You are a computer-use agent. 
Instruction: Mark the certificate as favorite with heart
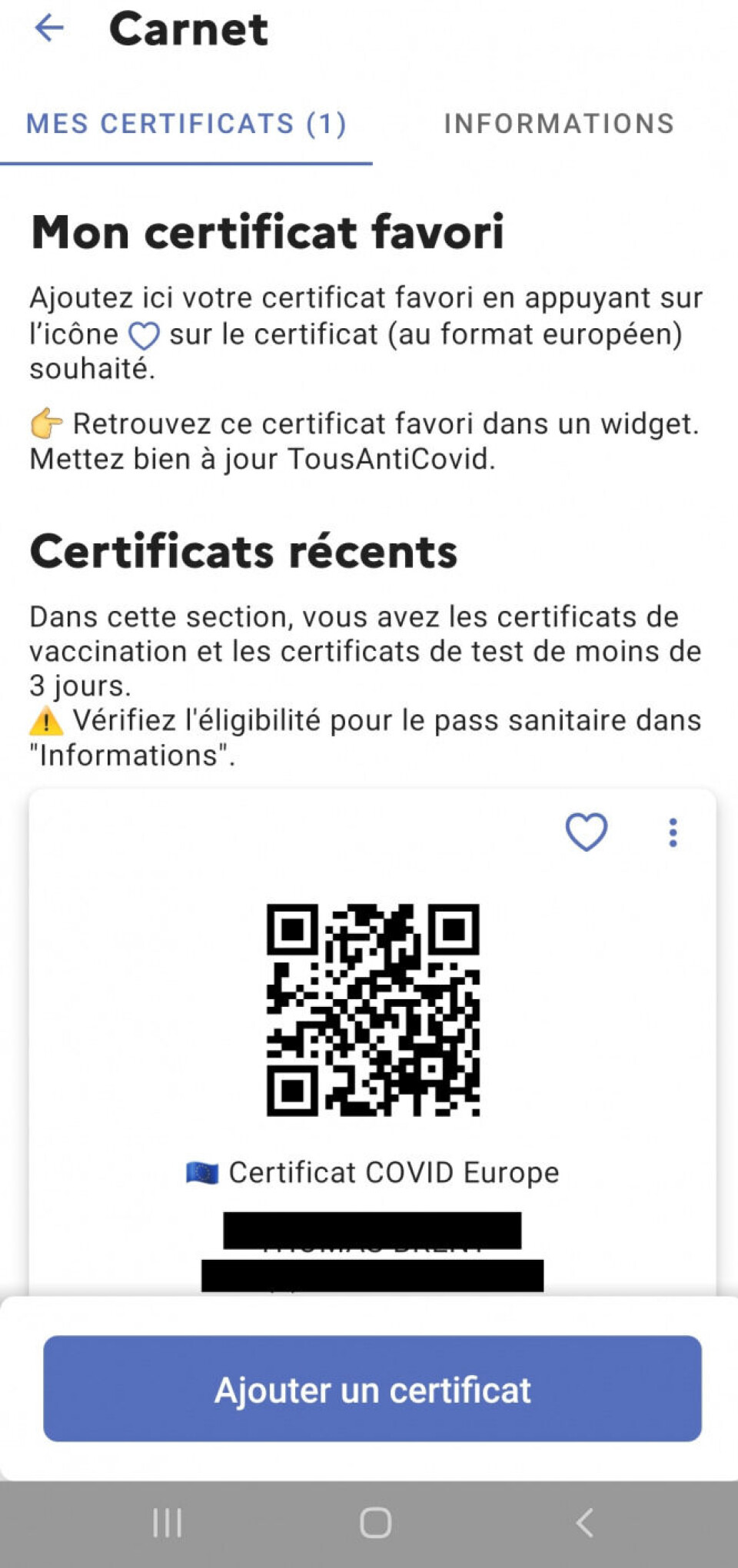coord(587,832)
